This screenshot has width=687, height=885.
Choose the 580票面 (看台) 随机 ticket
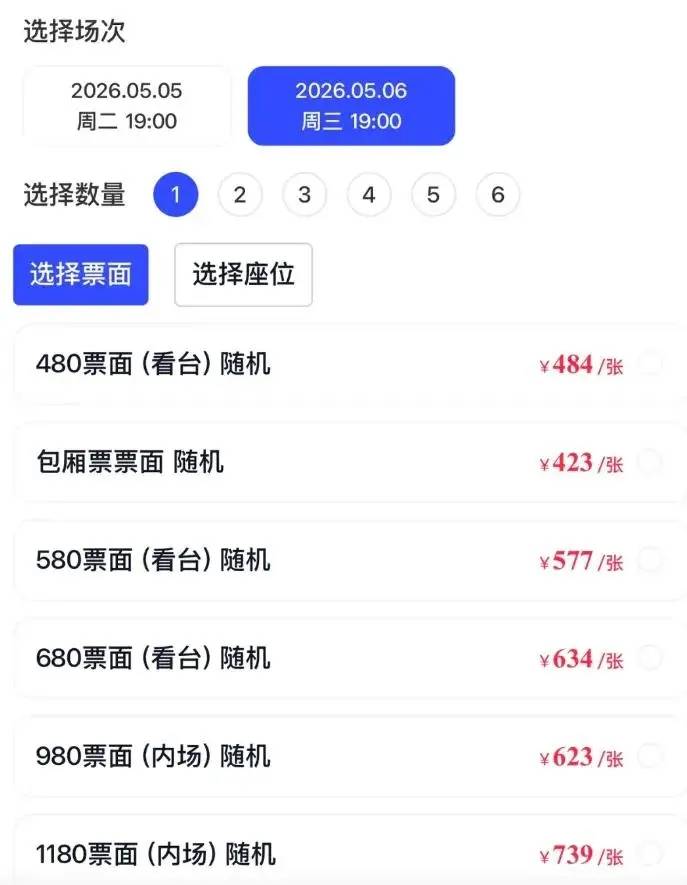click(349, 560)
